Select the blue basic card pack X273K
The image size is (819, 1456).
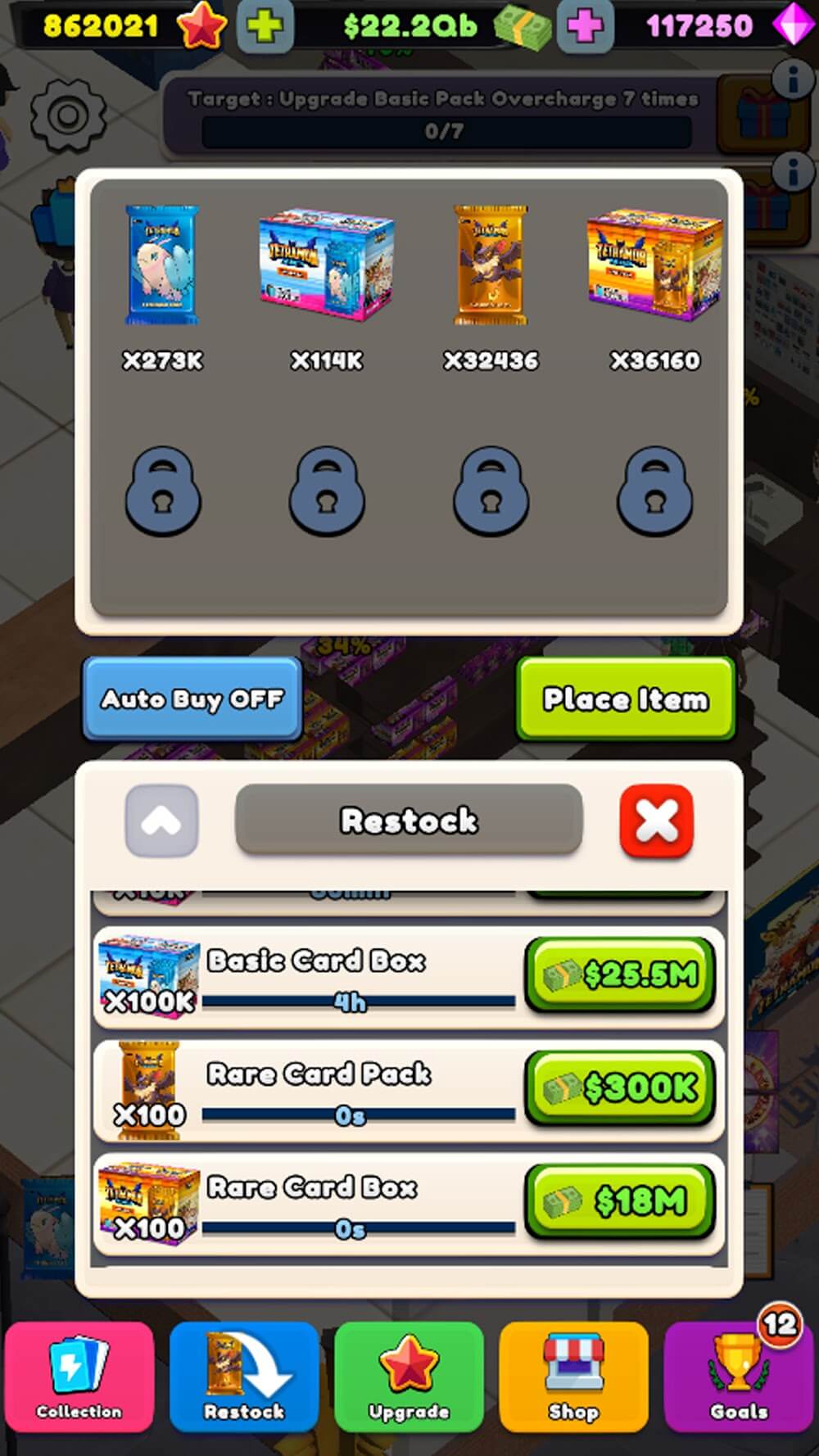(x=162, y=266)
